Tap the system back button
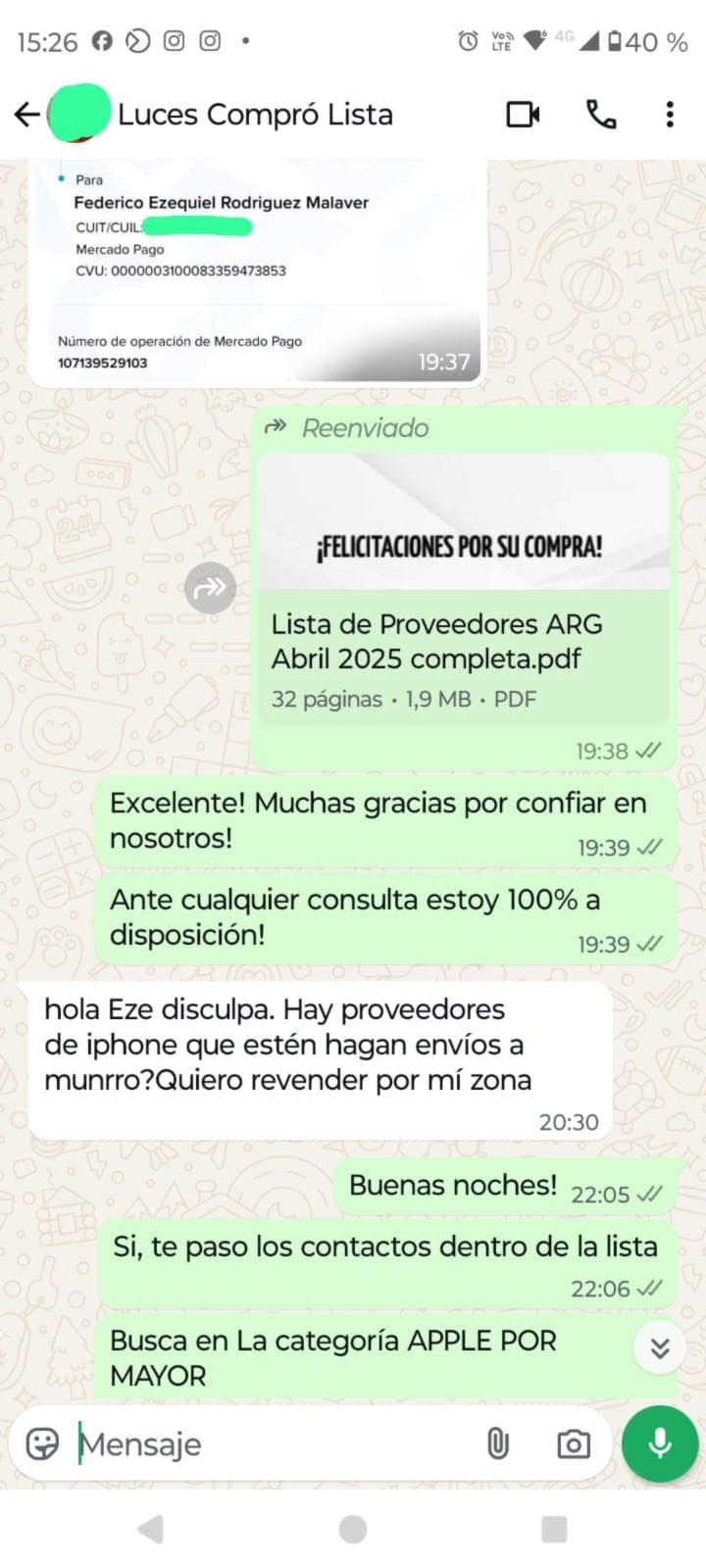Screen dimensions: 706x1568 151,1529
